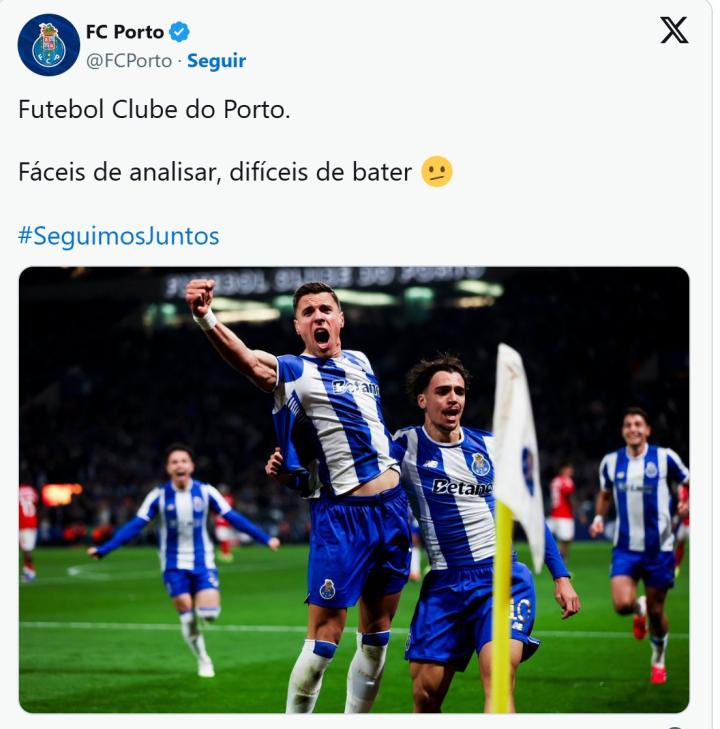720x729 pixels.
Task: Open the #SeguimosJuntos hashtag
Action: [x=118, y=237]
